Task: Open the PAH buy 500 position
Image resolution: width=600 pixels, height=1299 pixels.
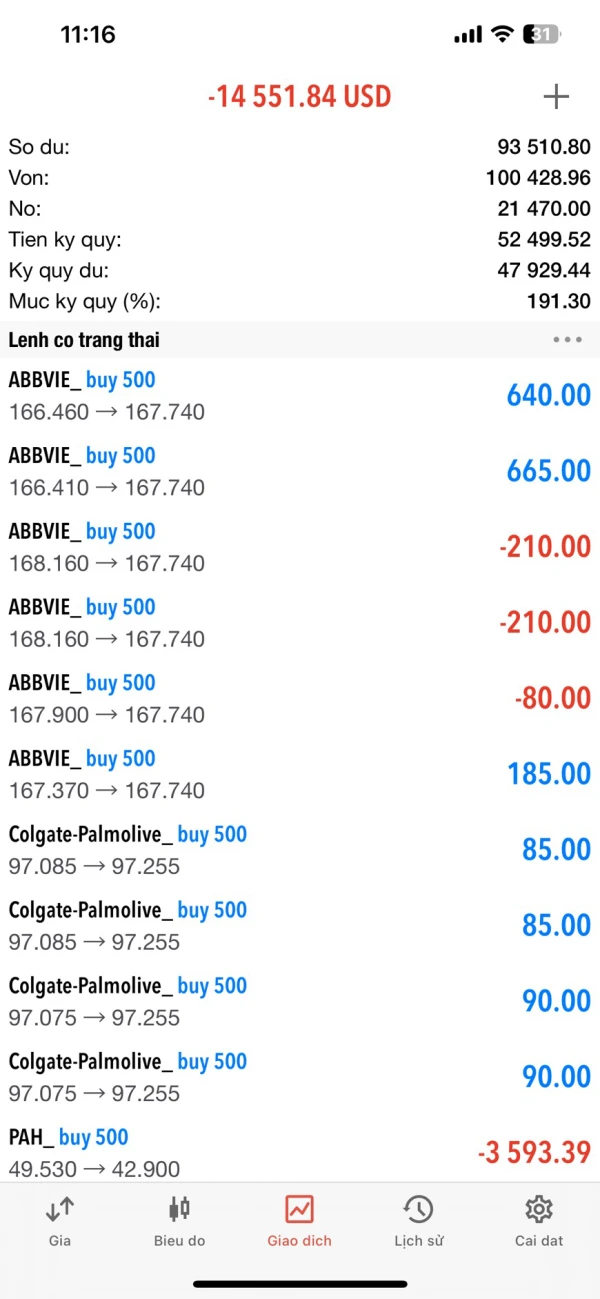Action: click(300, 1152)
